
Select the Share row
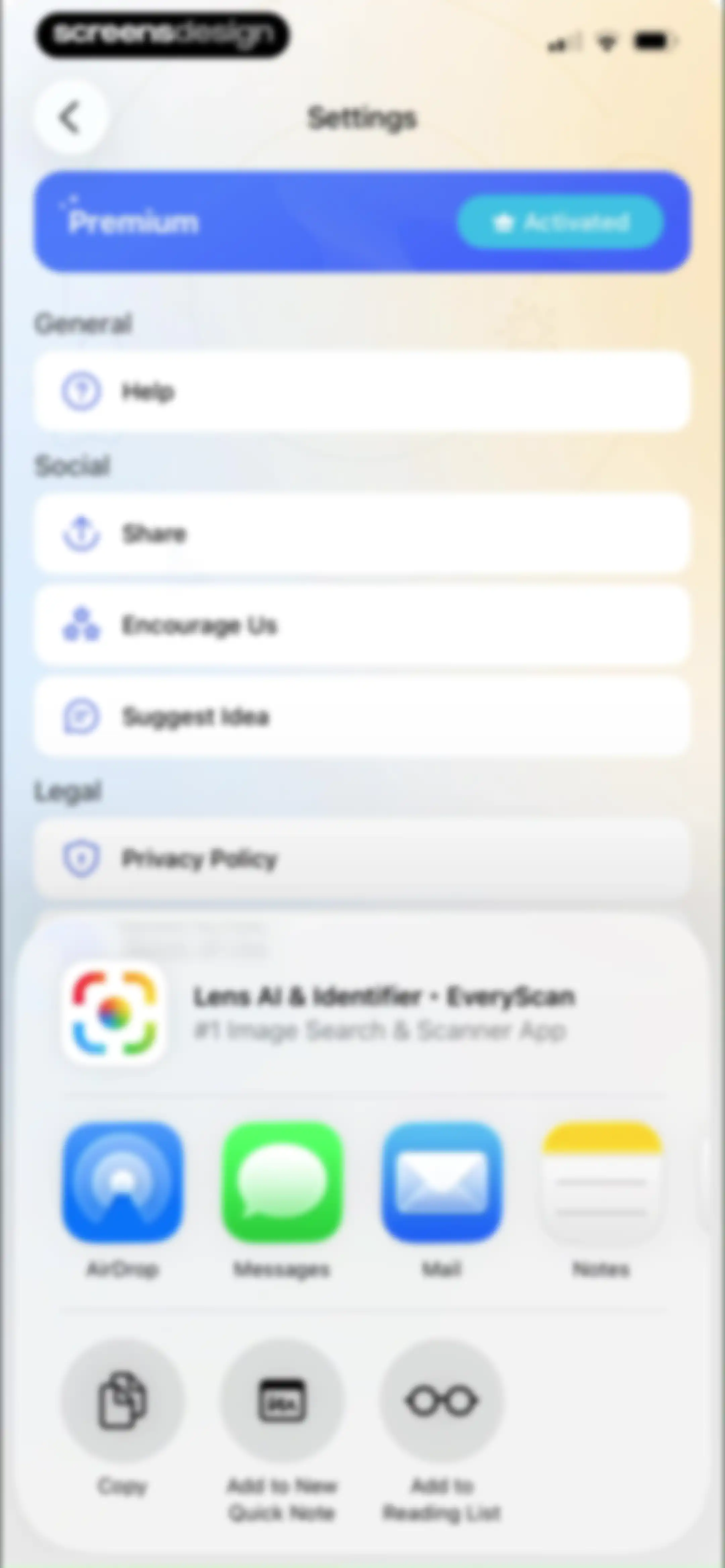tap(362, 533)
